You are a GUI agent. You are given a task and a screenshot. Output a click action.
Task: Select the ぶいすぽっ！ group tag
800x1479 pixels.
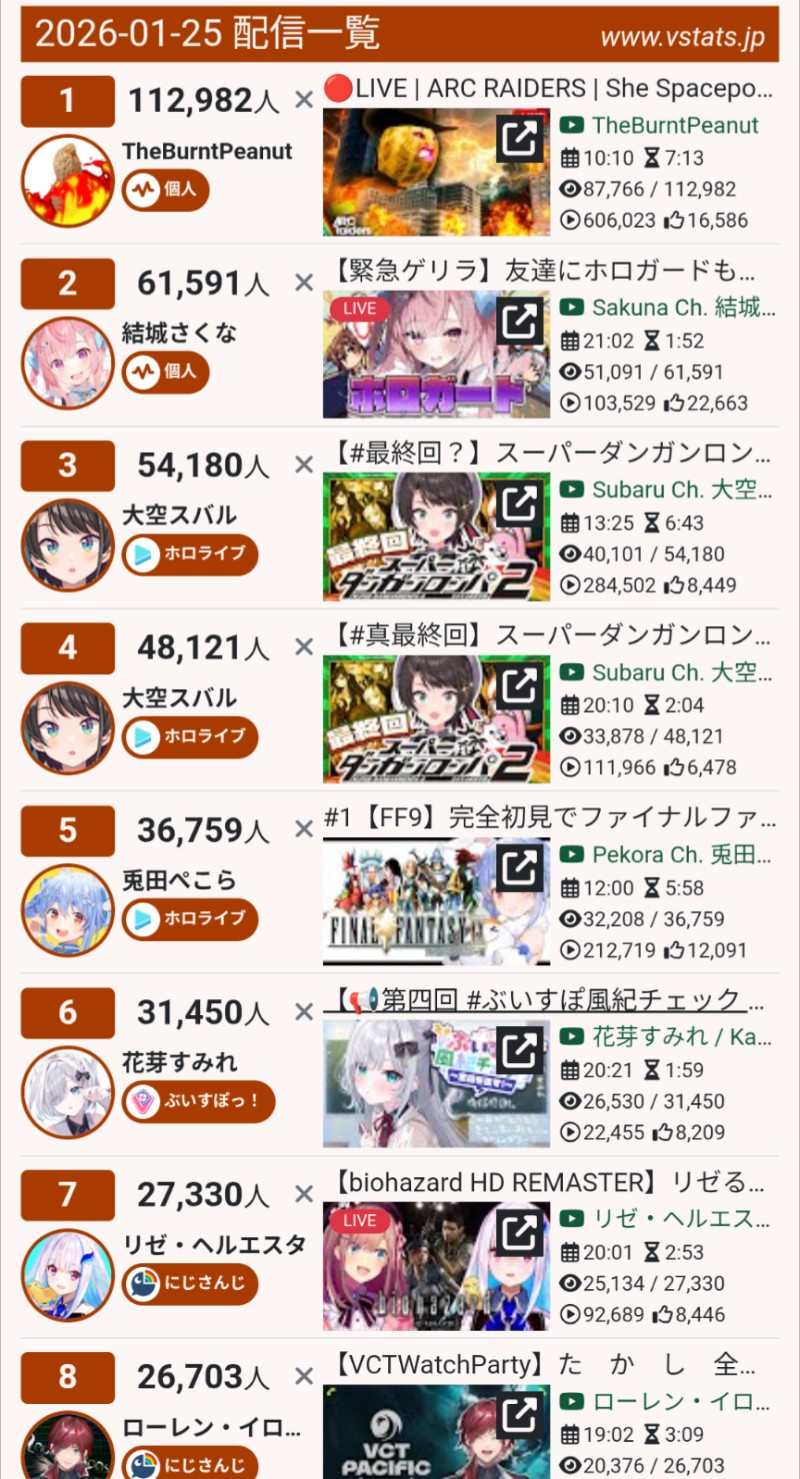(198, 1101)
